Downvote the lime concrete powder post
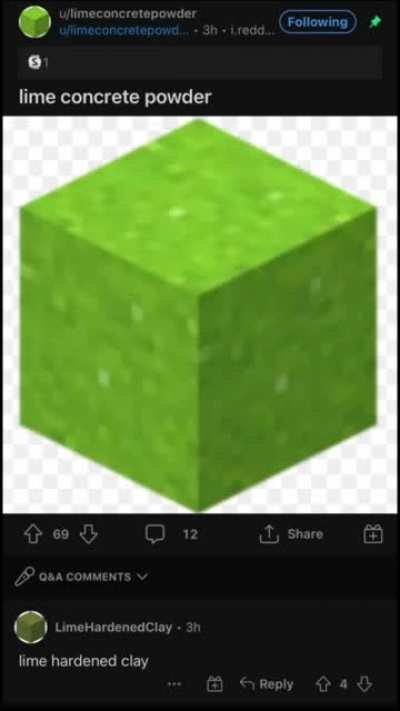Screen dimensions: 400x711 pyautogui.click(x=88, y=534)
